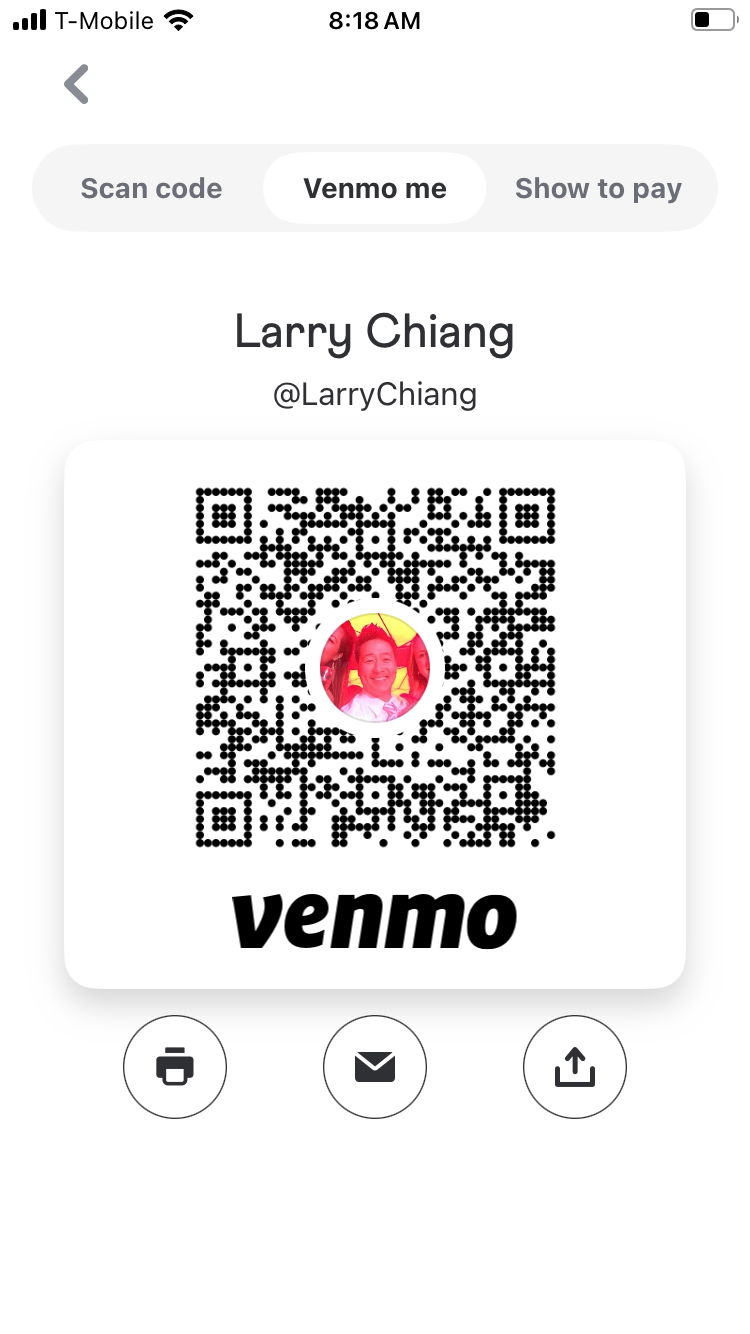
Task: Print the Venmo QR code
Action: (175, 1067)
